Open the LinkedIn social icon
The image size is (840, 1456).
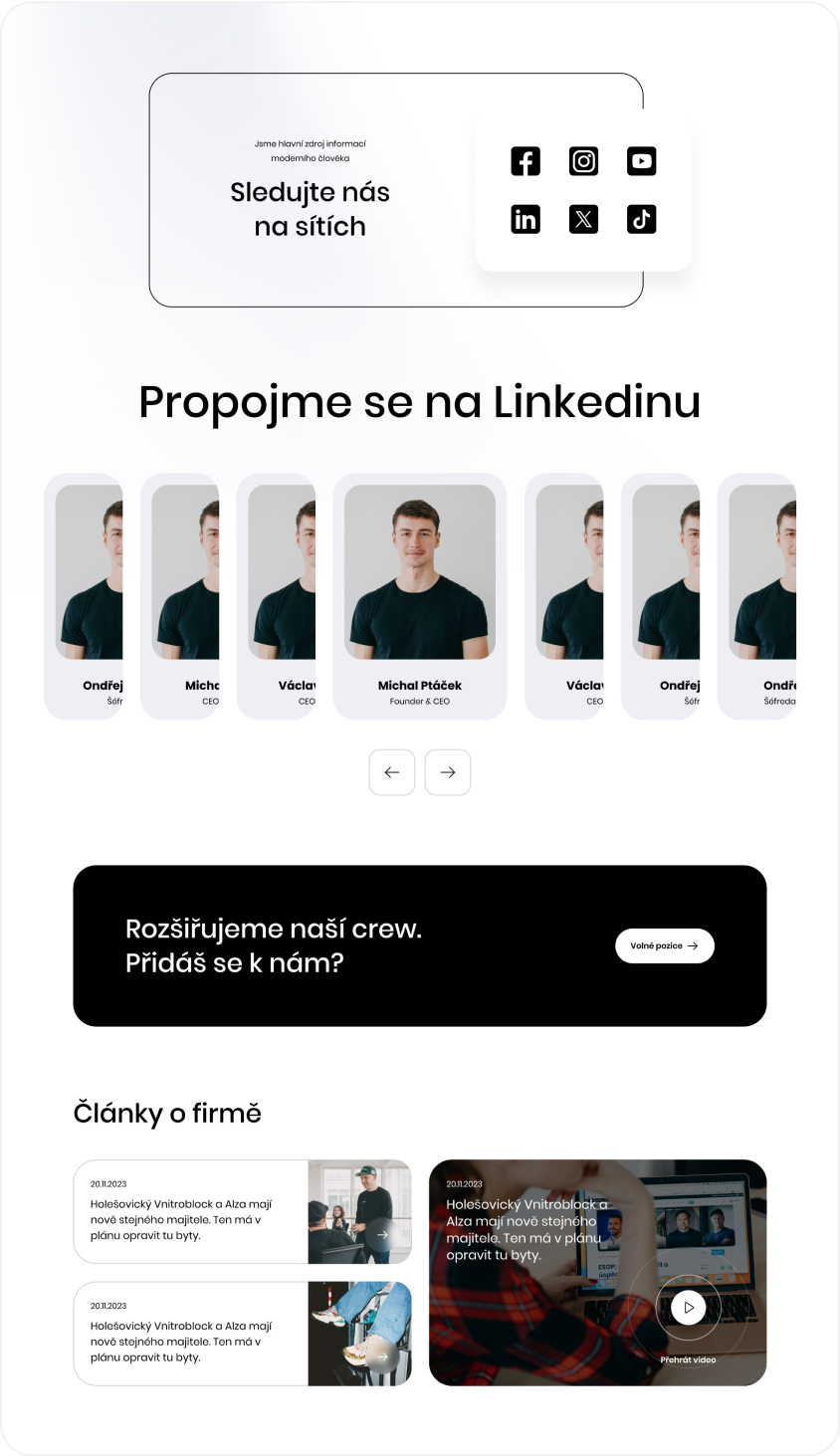525,219
